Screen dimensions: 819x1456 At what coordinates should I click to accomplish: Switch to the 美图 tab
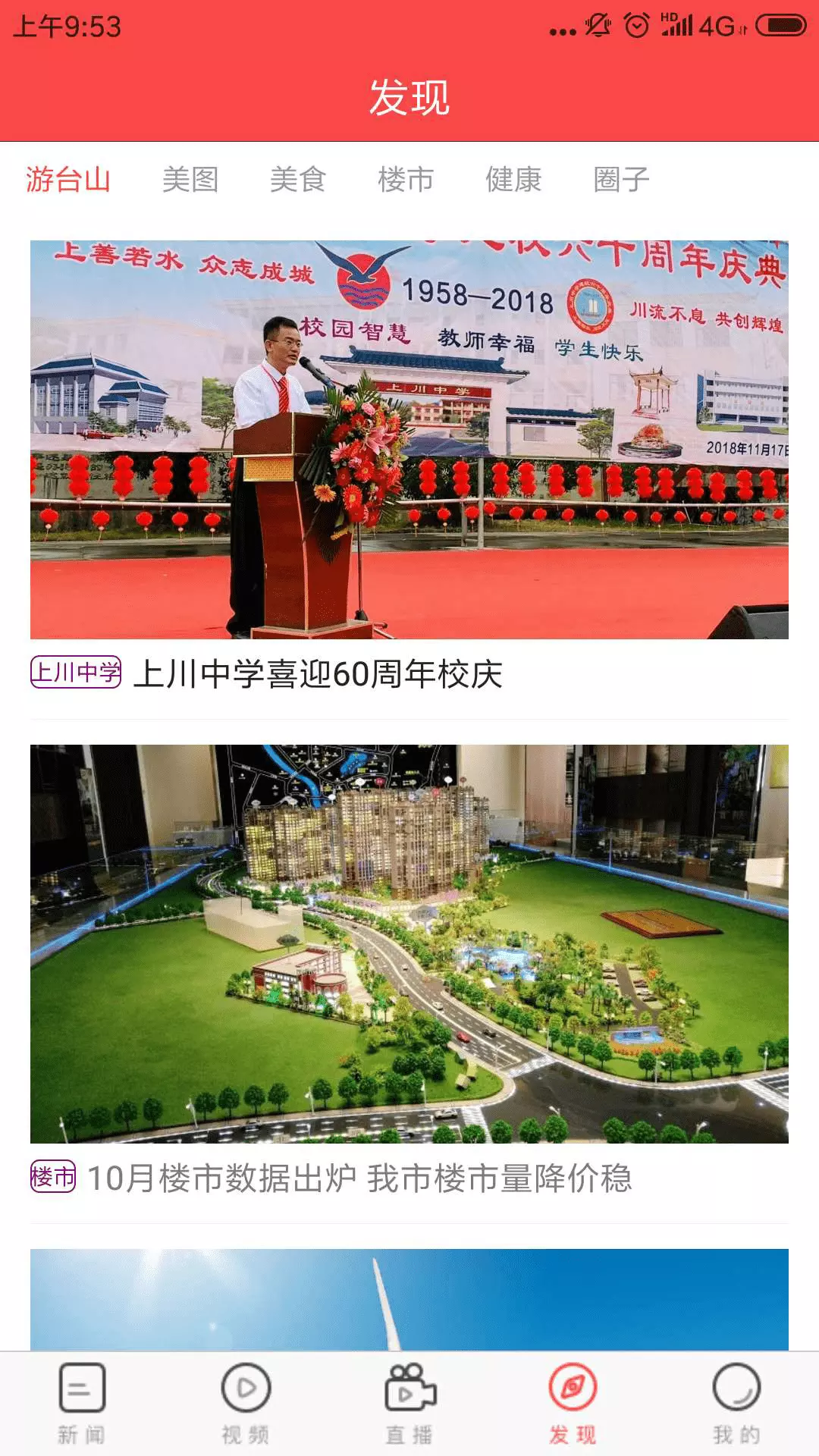(x=190, y=180)
